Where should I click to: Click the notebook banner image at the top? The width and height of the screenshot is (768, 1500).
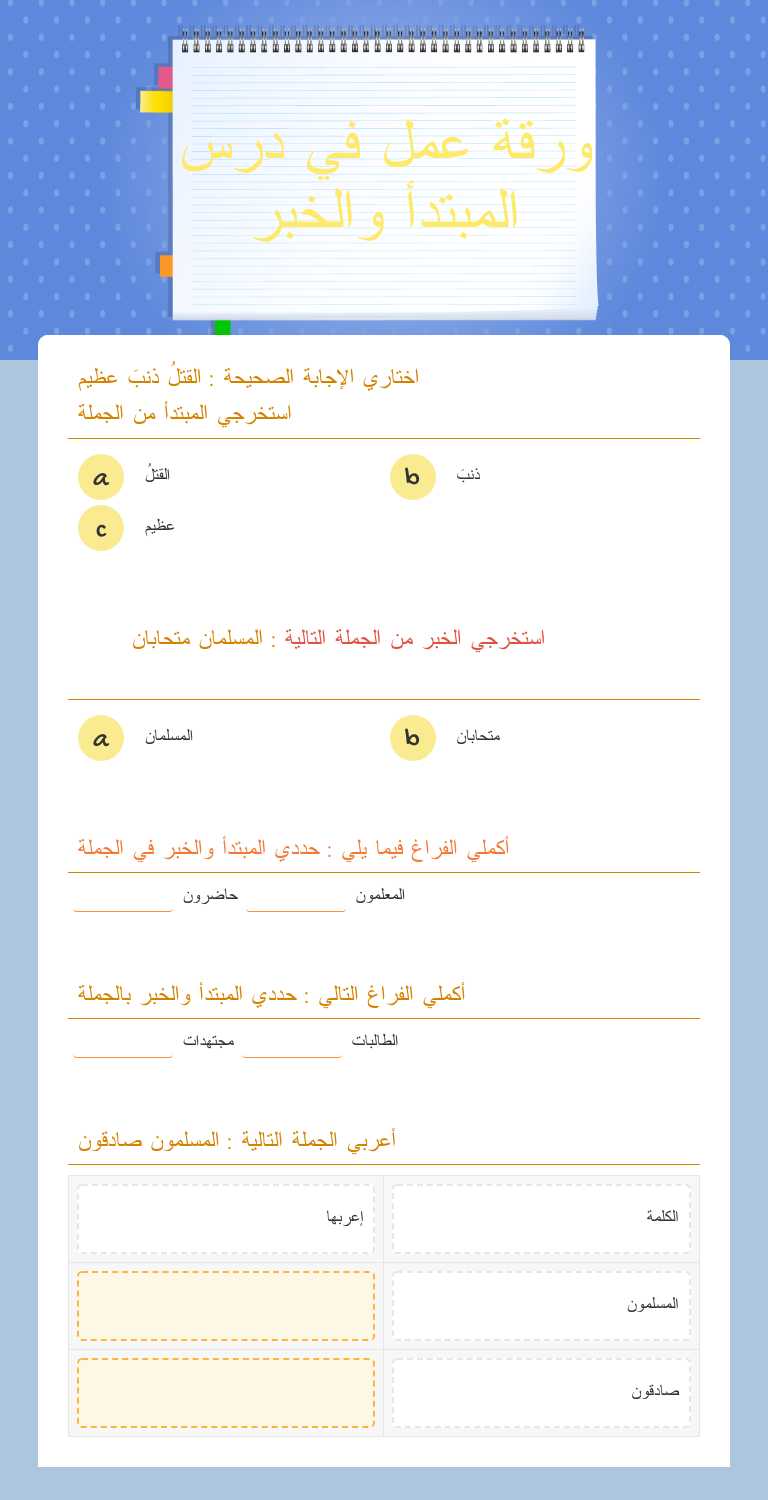coord(384,175)
